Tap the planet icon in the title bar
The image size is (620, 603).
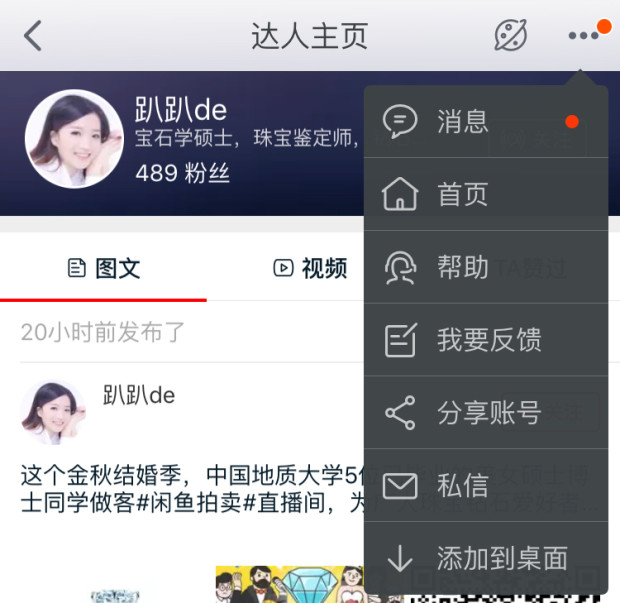[x=511, y=36]
